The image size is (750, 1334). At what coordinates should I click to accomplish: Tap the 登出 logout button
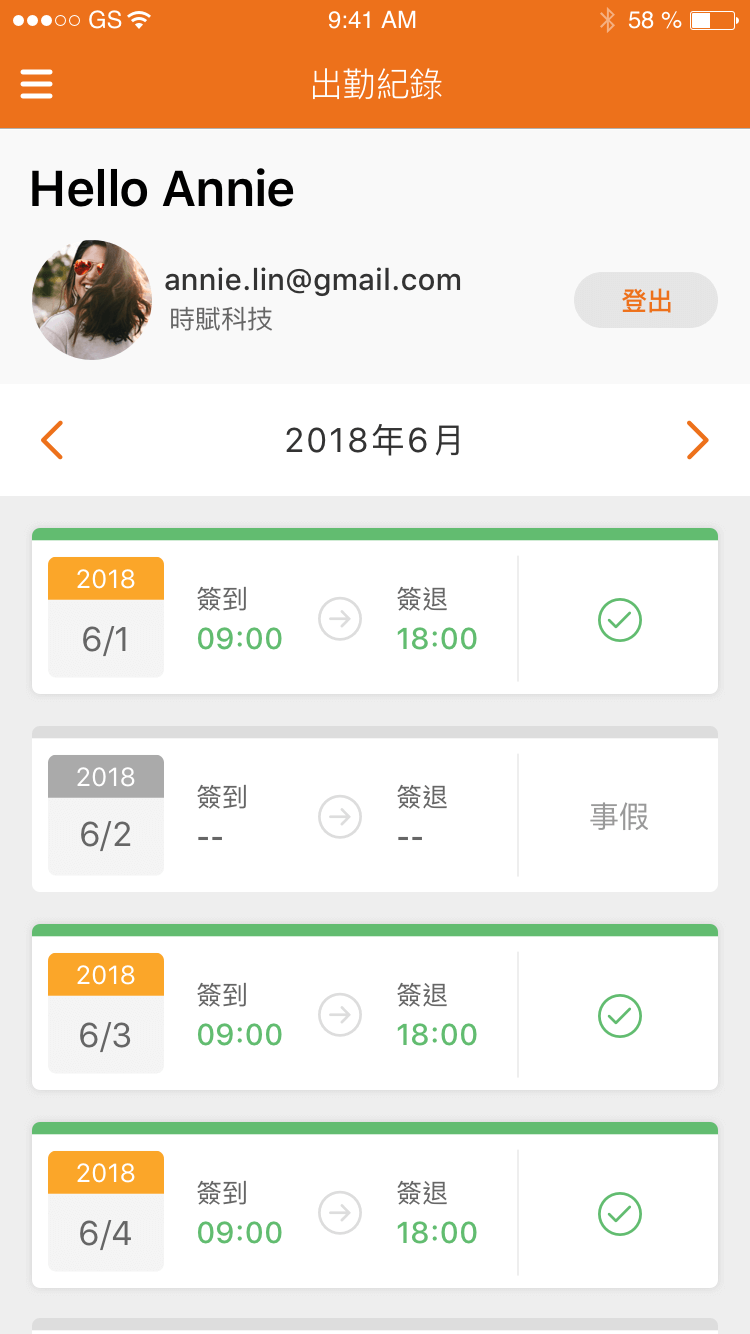tap(646, 300)
